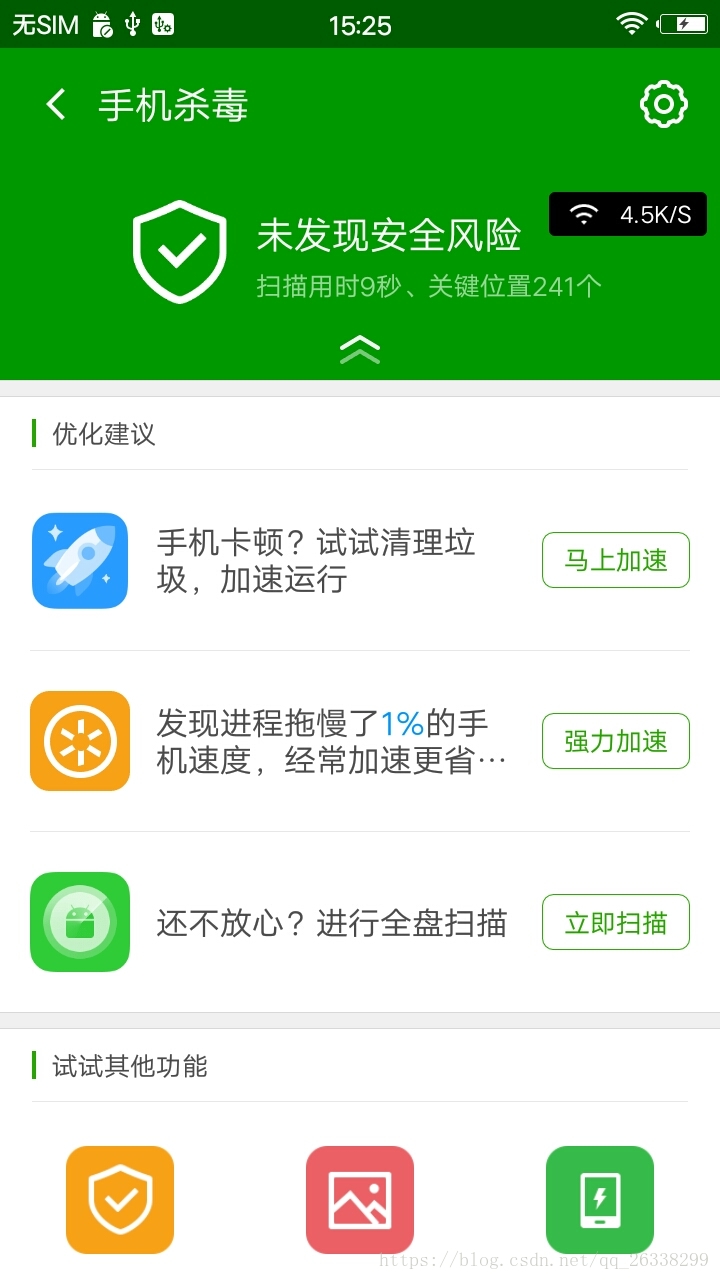Open the settings gear icon

(664, 104)
